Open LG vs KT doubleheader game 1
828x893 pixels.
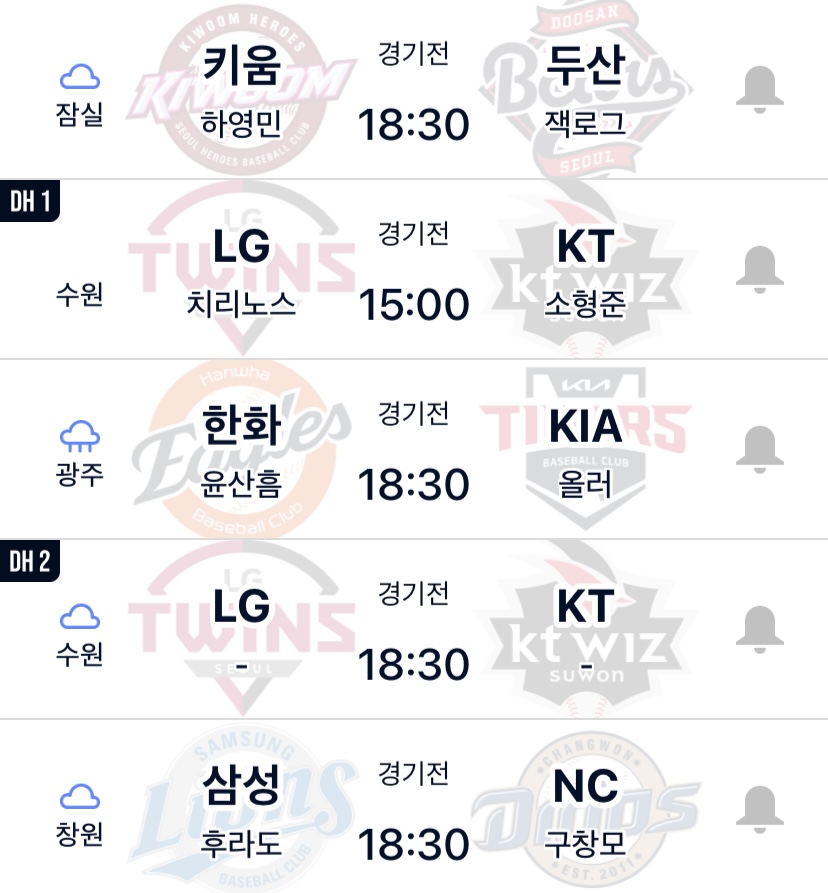point(413,272)
